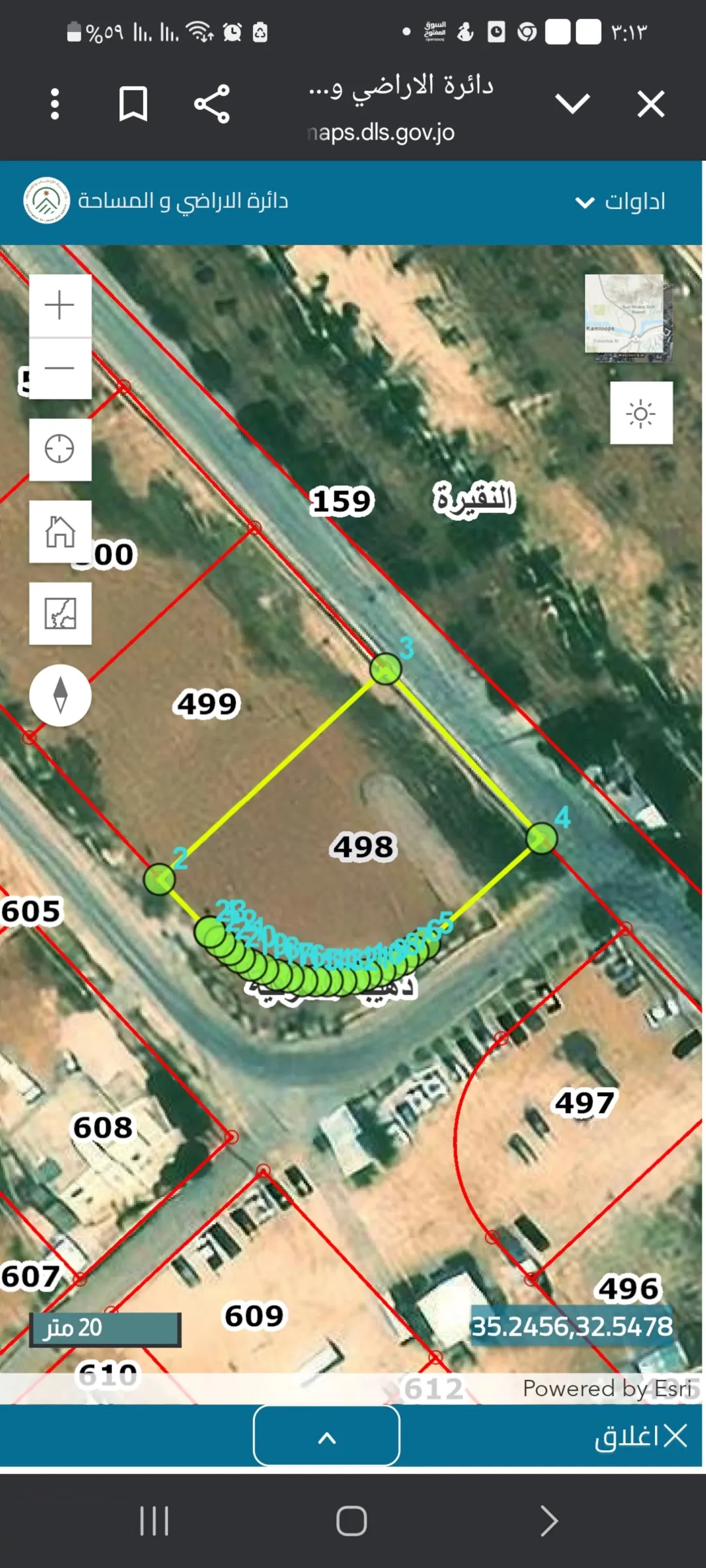Viewport: 706px width, 1568px height.
Task: Expand the bottom panel arrow
Action: click(x=327, y=1436)
